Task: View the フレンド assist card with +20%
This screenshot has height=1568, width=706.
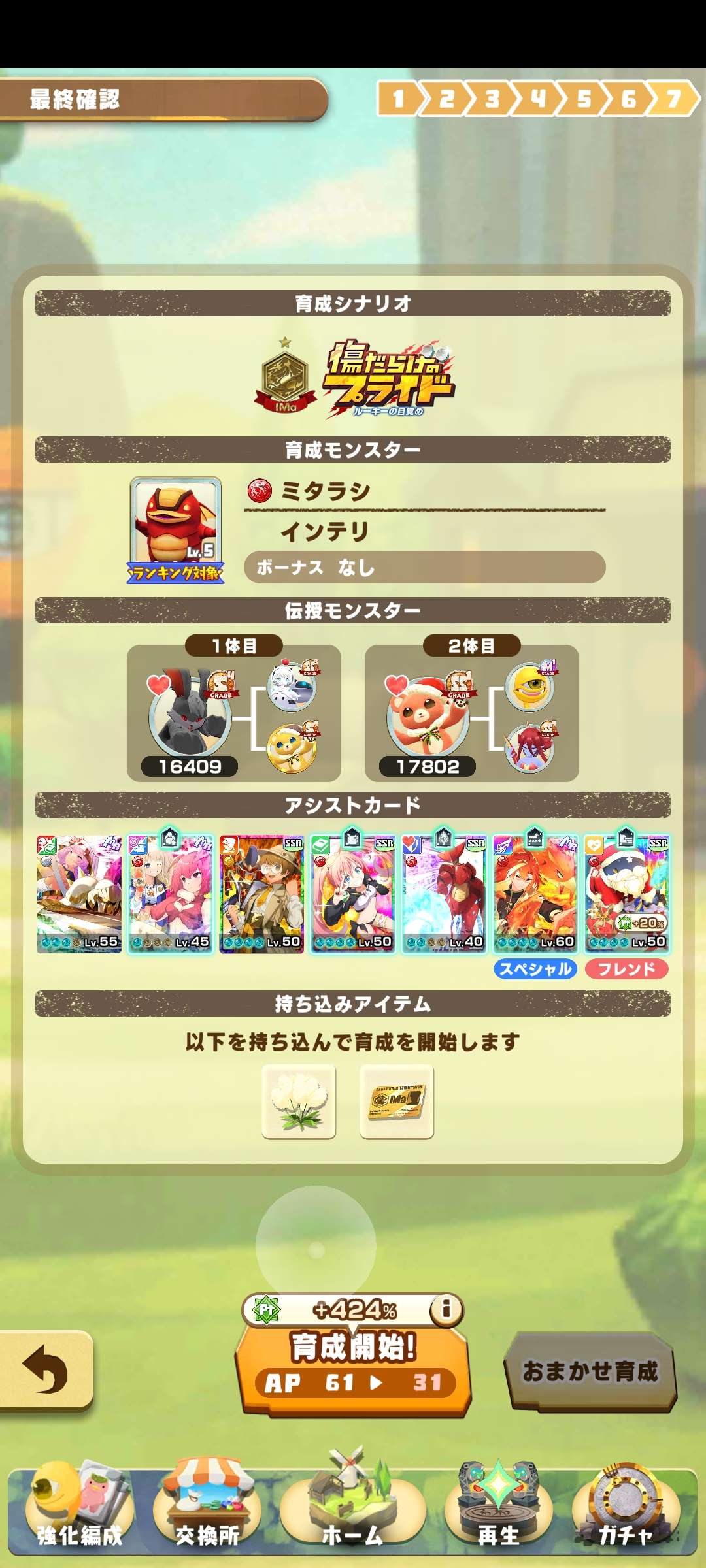Action: (x=626, y=893)
